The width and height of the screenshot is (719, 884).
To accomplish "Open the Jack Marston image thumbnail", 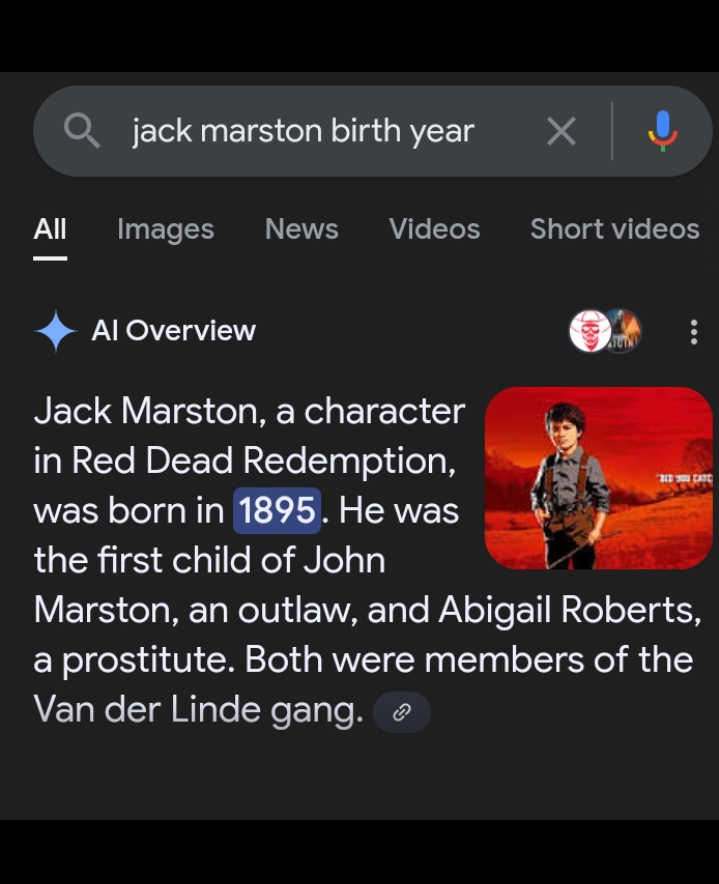I will [x=598, y=478].
